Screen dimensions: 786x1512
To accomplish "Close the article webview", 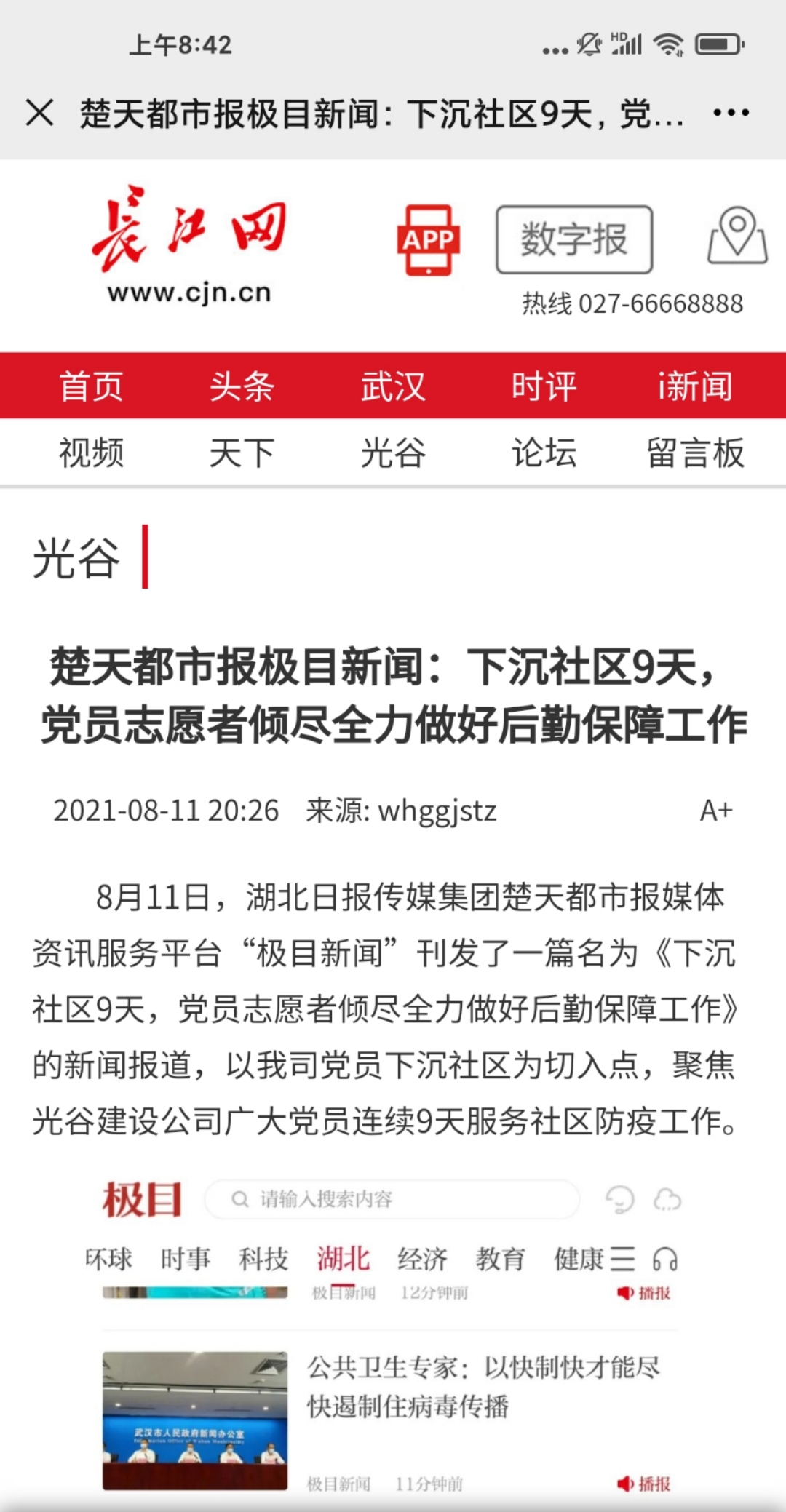I will [x=39, y=113].
